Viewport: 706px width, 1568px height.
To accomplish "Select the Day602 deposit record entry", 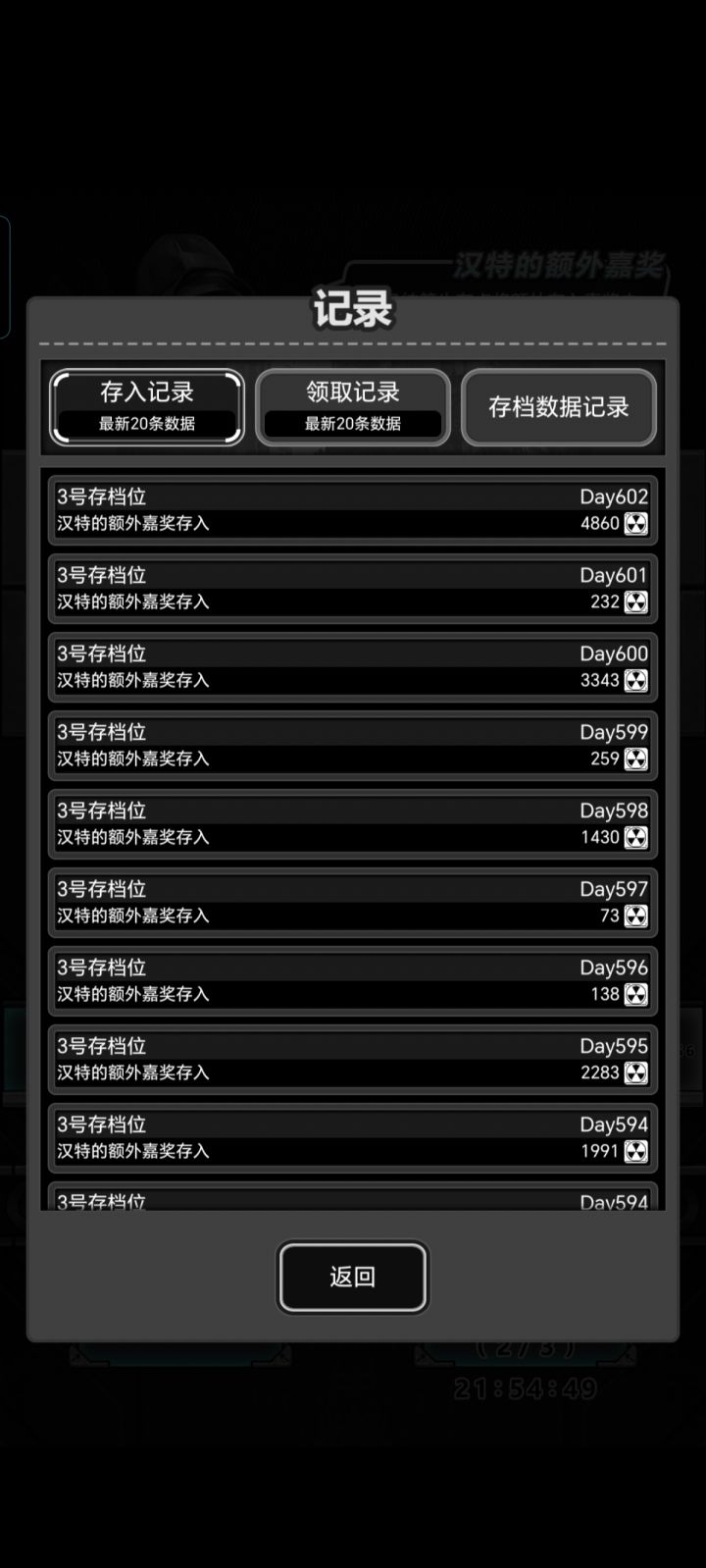I will tap(352, 509).
